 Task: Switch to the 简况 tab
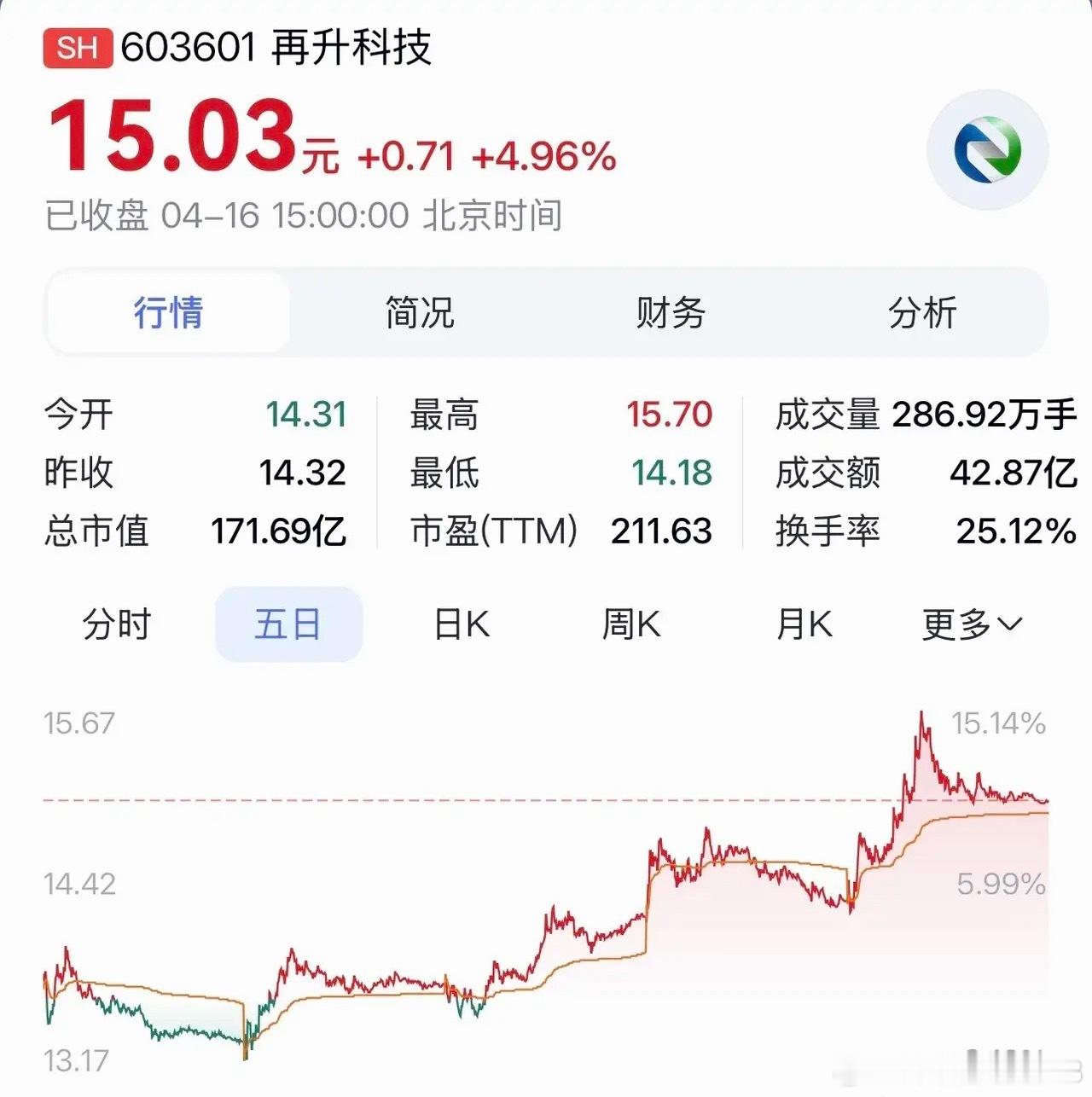click(419, 312)
